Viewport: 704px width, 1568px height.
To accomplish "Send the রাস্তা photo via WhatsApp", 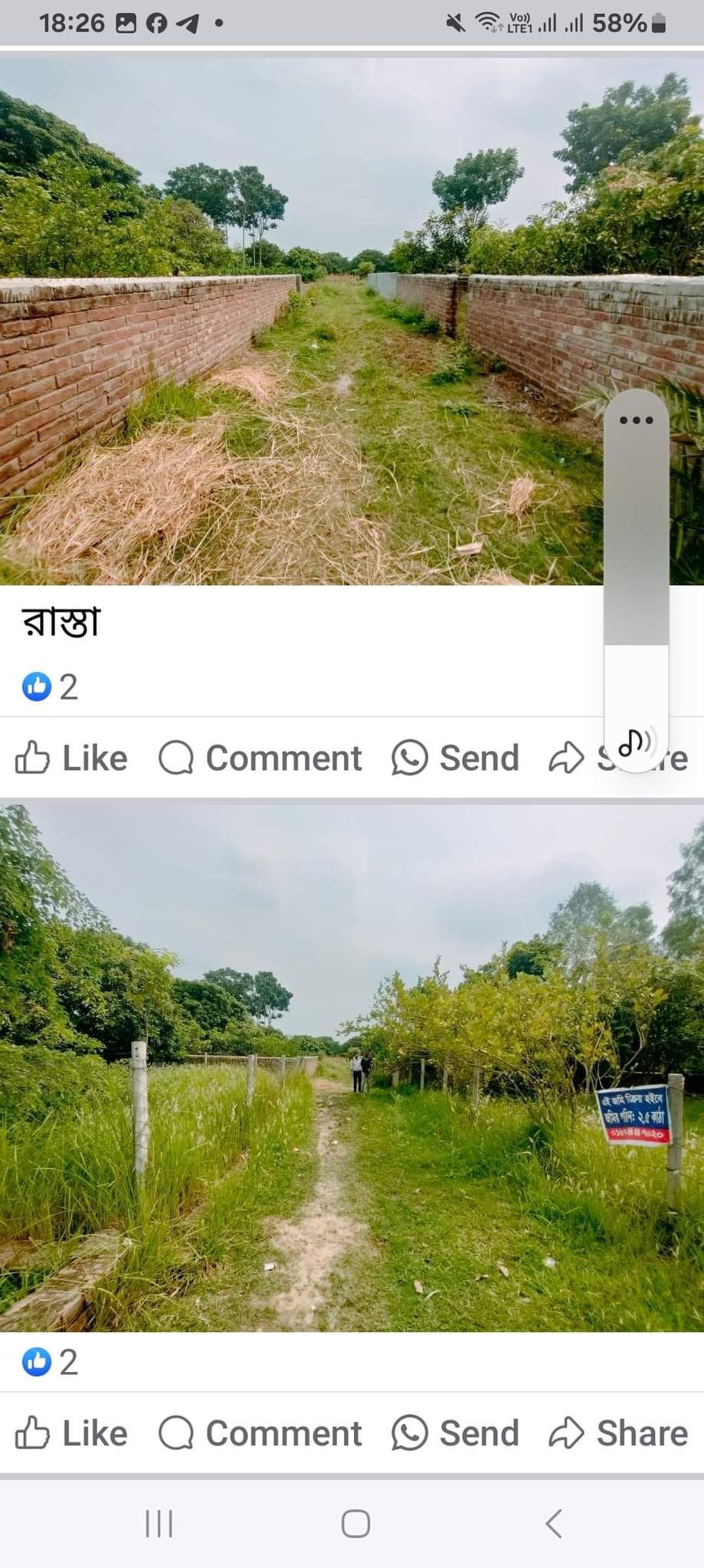I will click(x=456, y=759).
